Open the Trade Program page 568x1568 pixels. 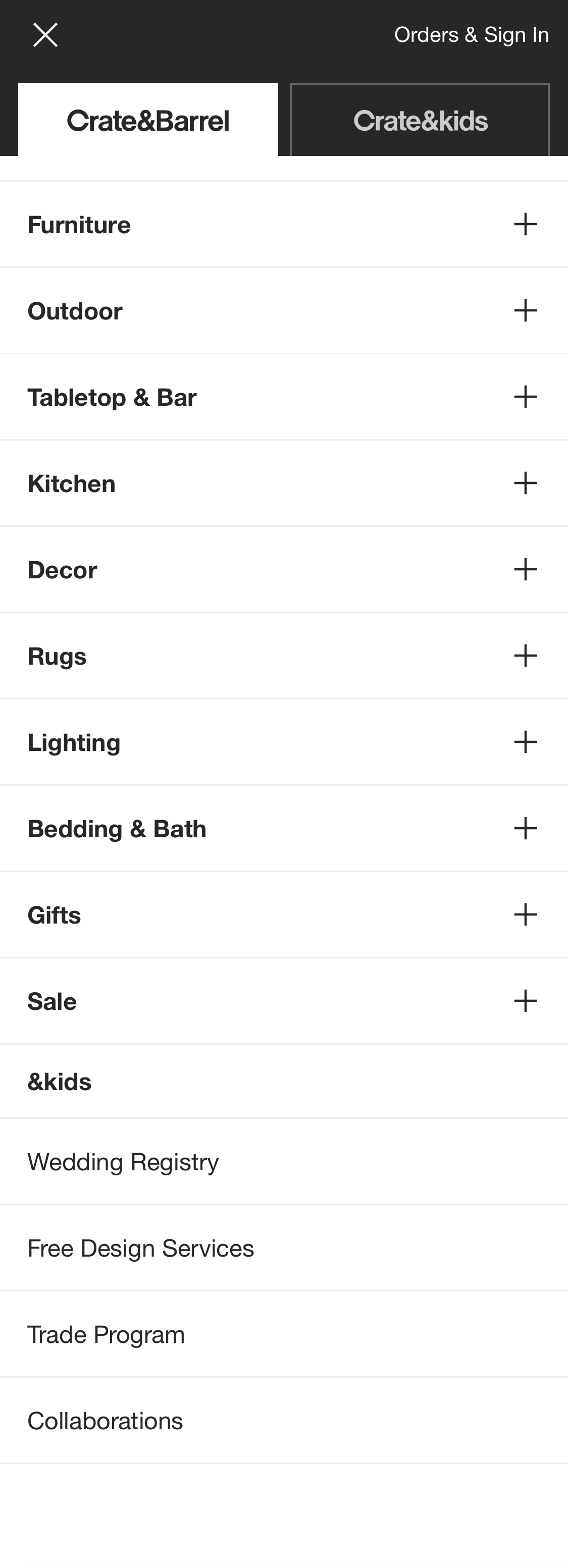click(106, 1334)
